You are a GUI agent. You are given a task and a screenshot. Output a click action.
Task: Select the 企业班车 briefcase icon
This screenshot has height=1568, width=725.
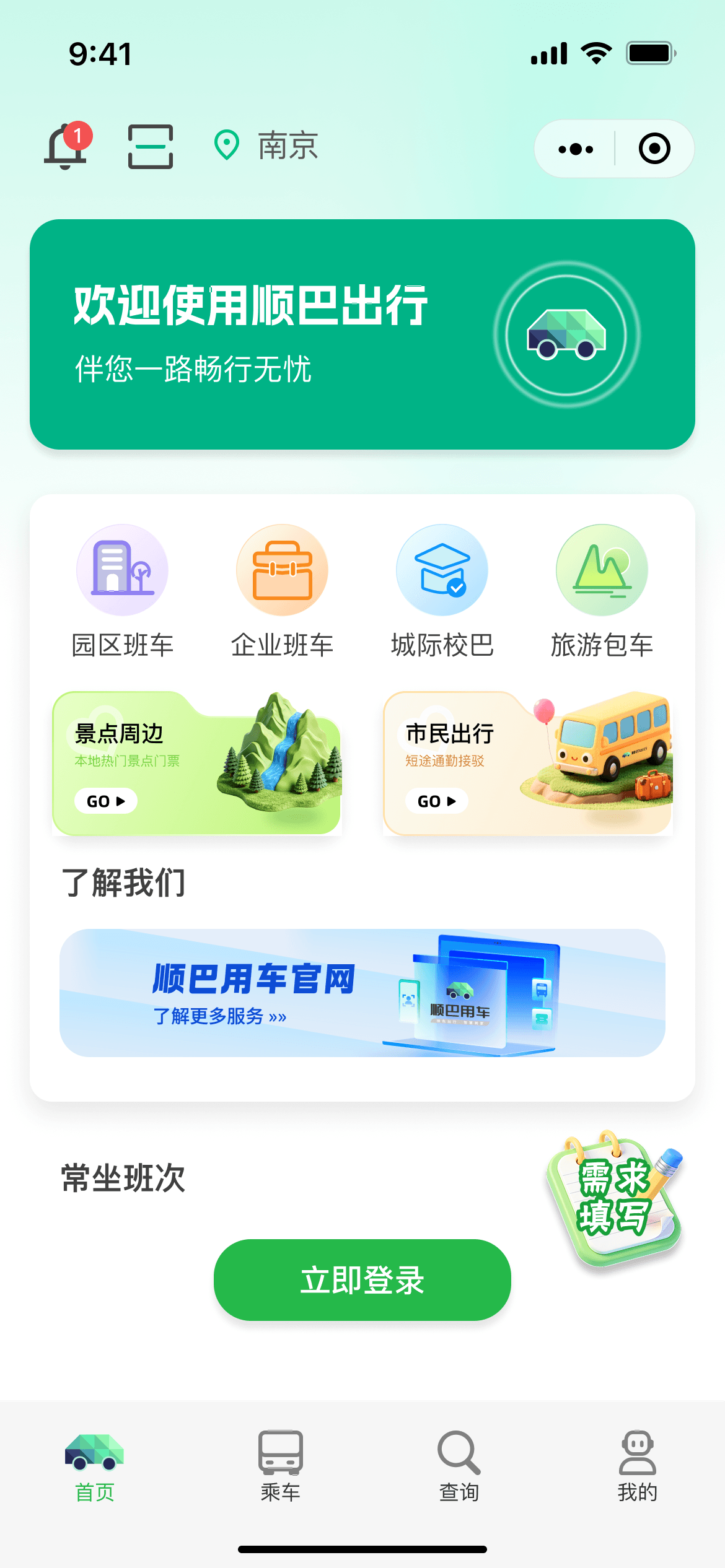click(x=282, y=570)
